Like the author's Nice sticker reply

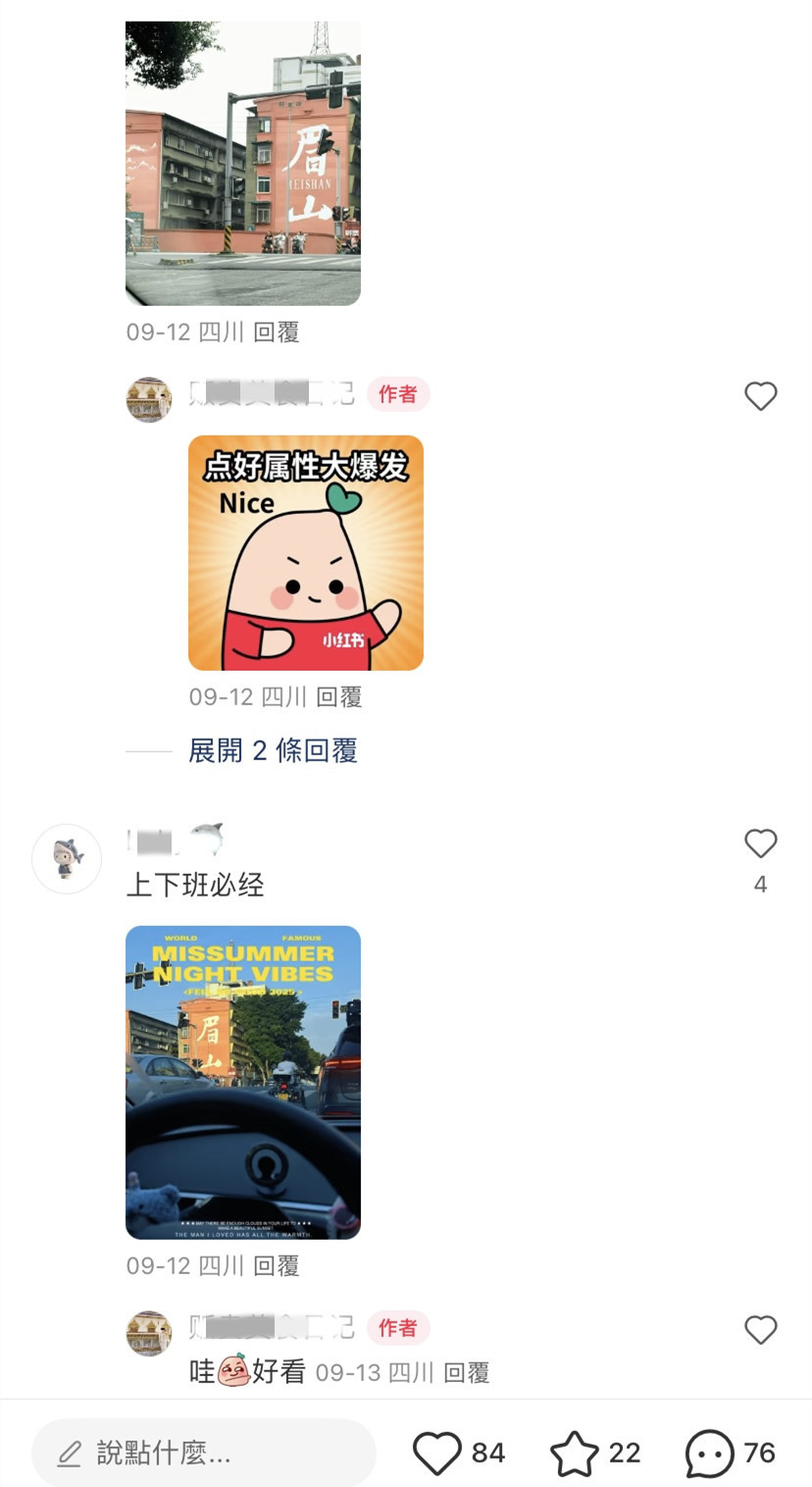point(760,396)
